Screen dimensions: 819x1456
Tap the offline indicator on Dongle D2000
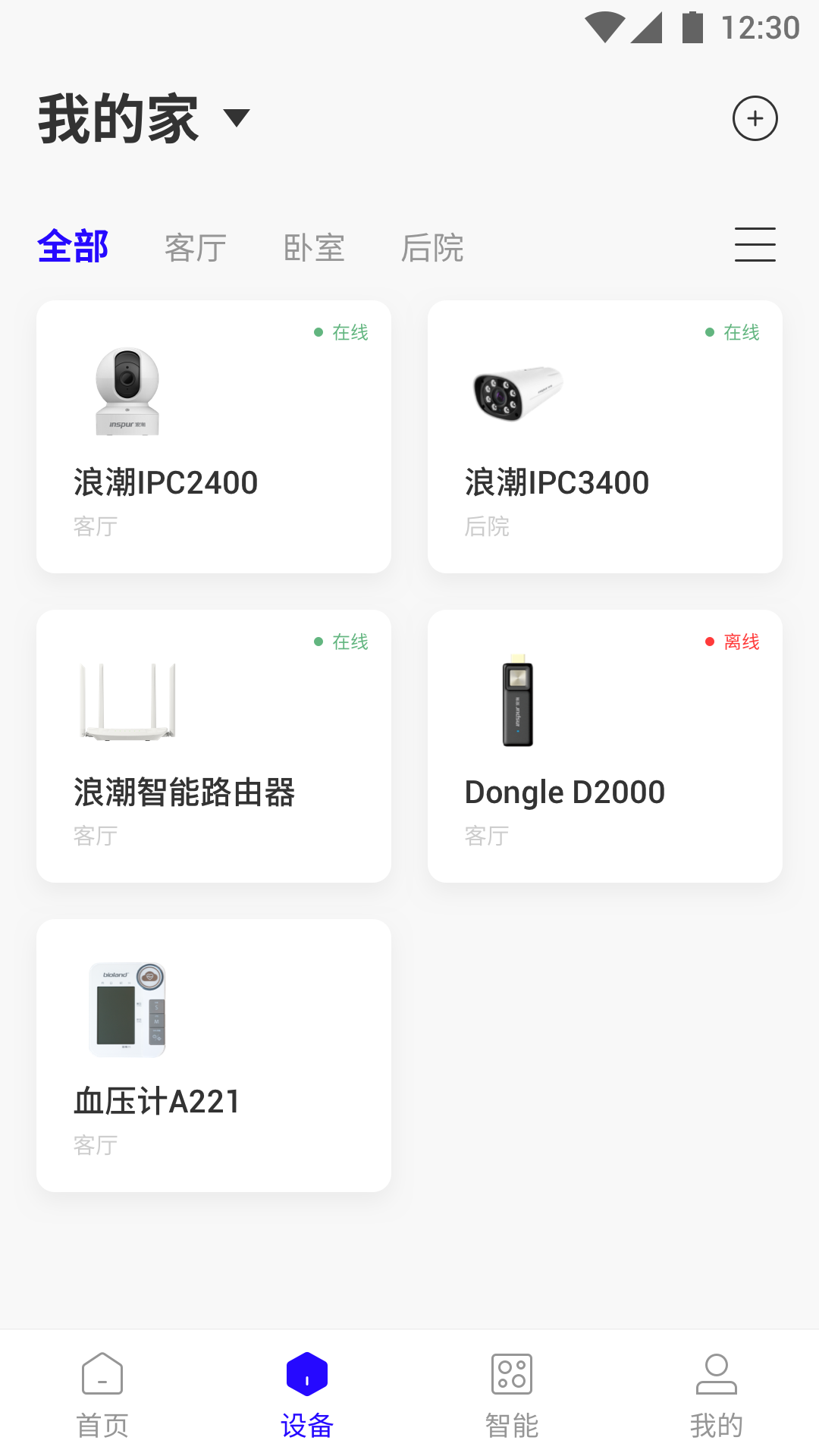pyautogui.click(x=708, y=642)
